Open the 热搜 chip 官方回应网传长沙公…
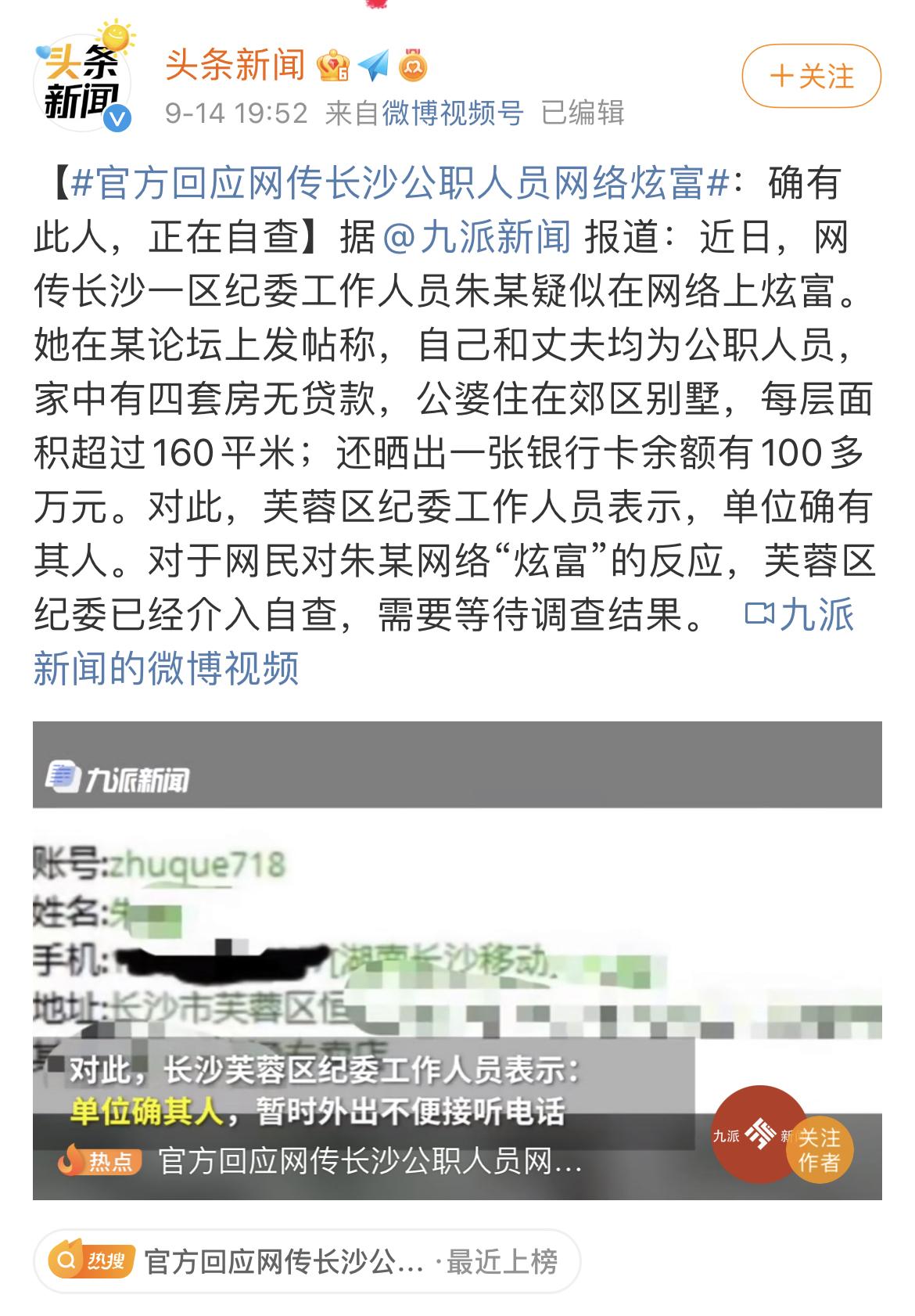The height and width of the screenshot is (1316, 915). pyautogui.click(x=307, y=1261)
